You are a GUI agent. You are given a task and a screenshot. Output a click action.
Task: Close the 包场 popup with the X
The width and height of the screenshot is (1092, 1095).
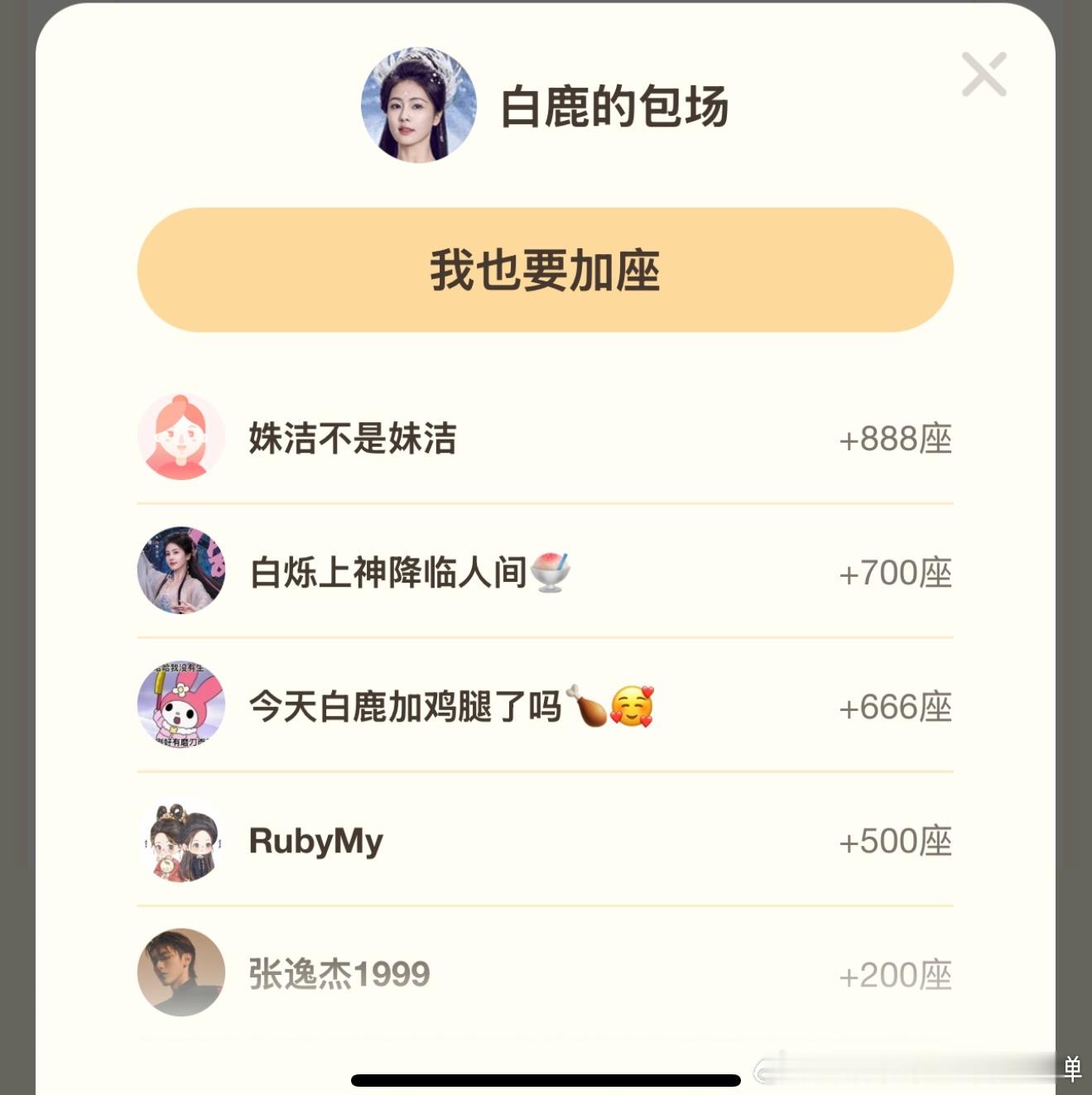[x=984, y=74]
